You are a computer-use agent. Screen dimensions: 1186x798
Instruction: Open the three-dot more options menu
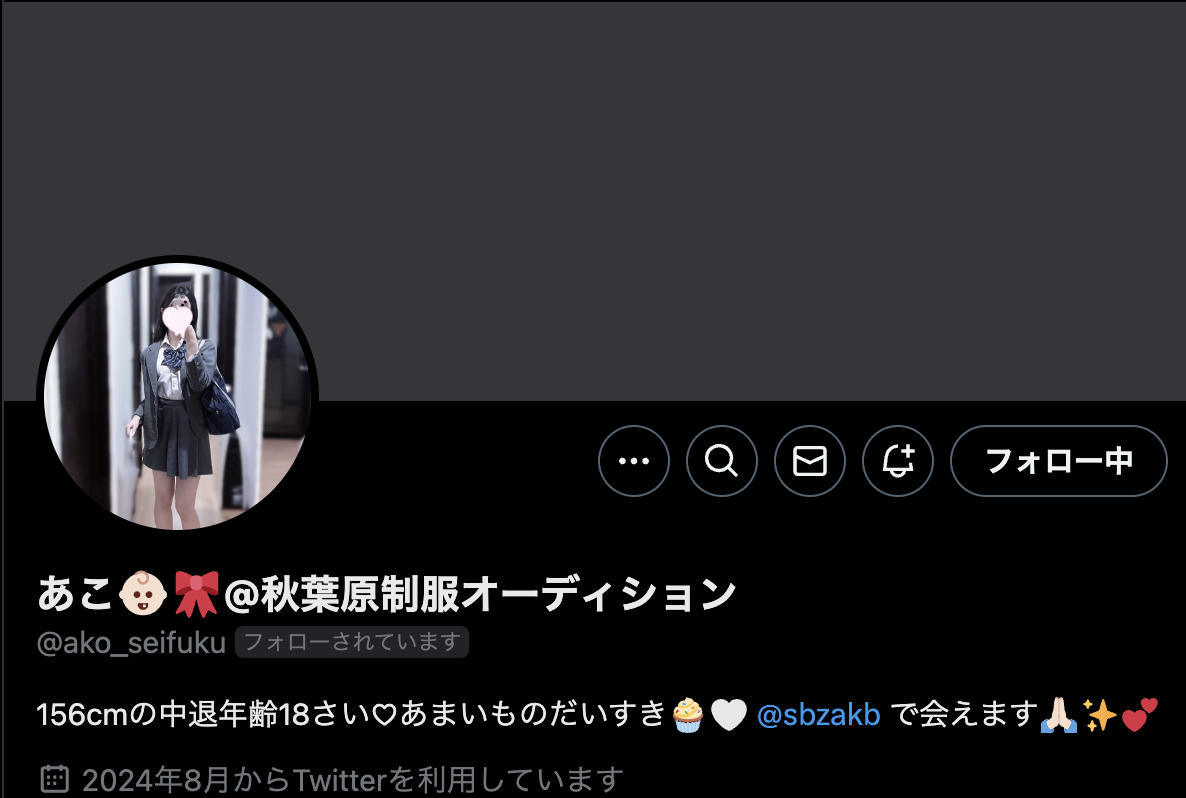coord(634,461)
